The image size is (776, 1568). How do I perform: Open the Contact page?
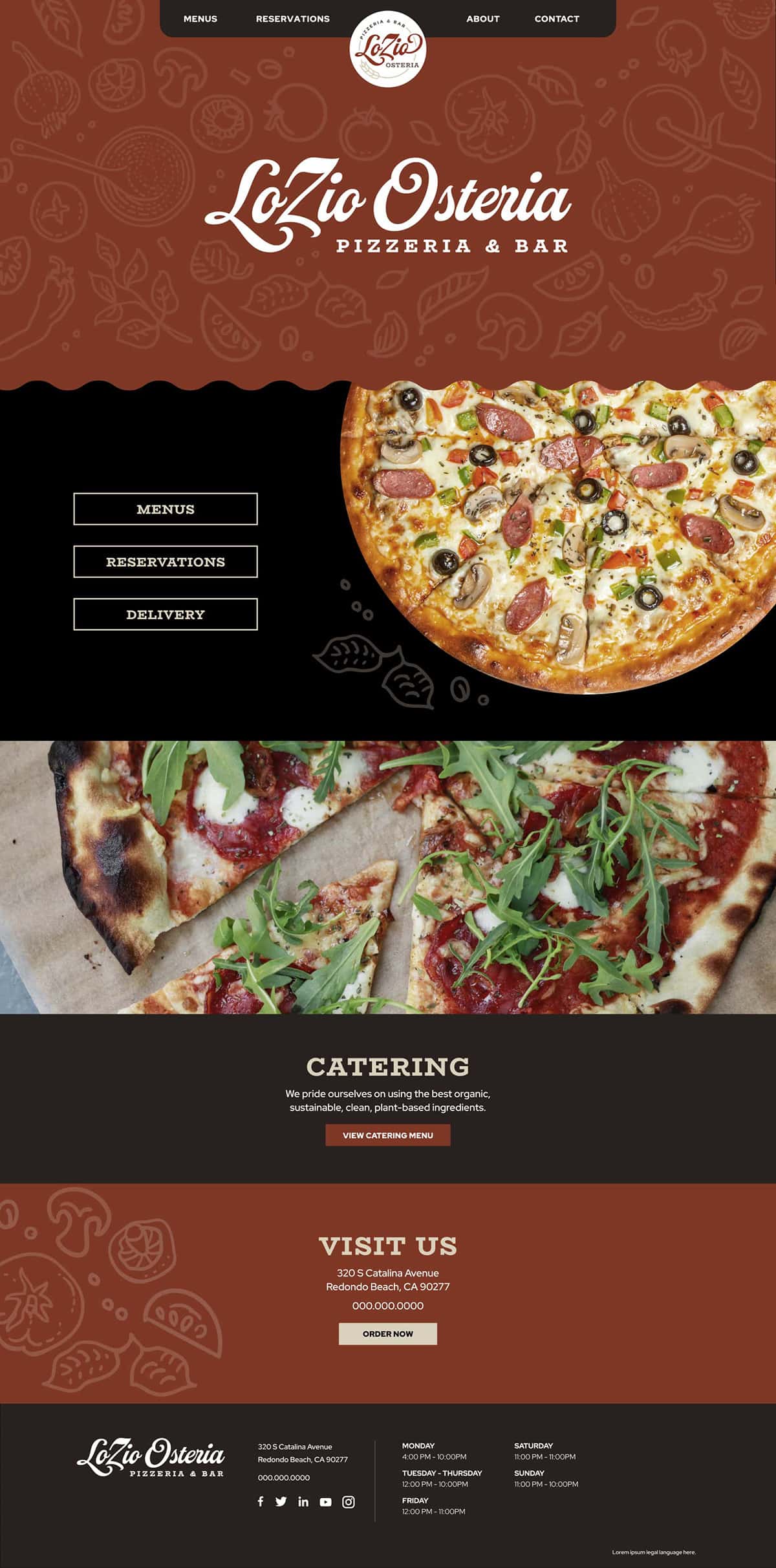tap(556, 19)
